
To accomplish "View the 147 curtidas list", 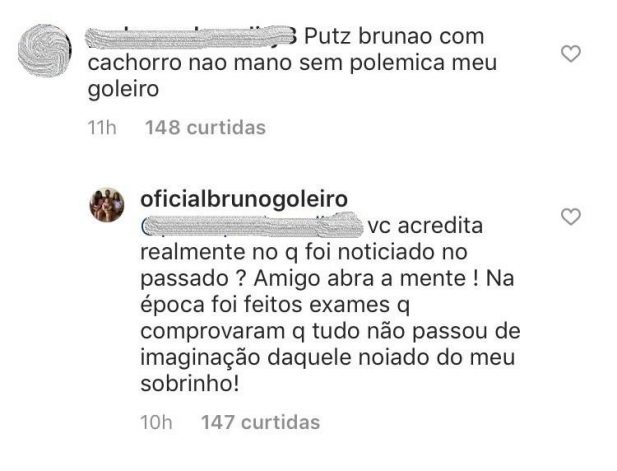I will click(260, 423).
